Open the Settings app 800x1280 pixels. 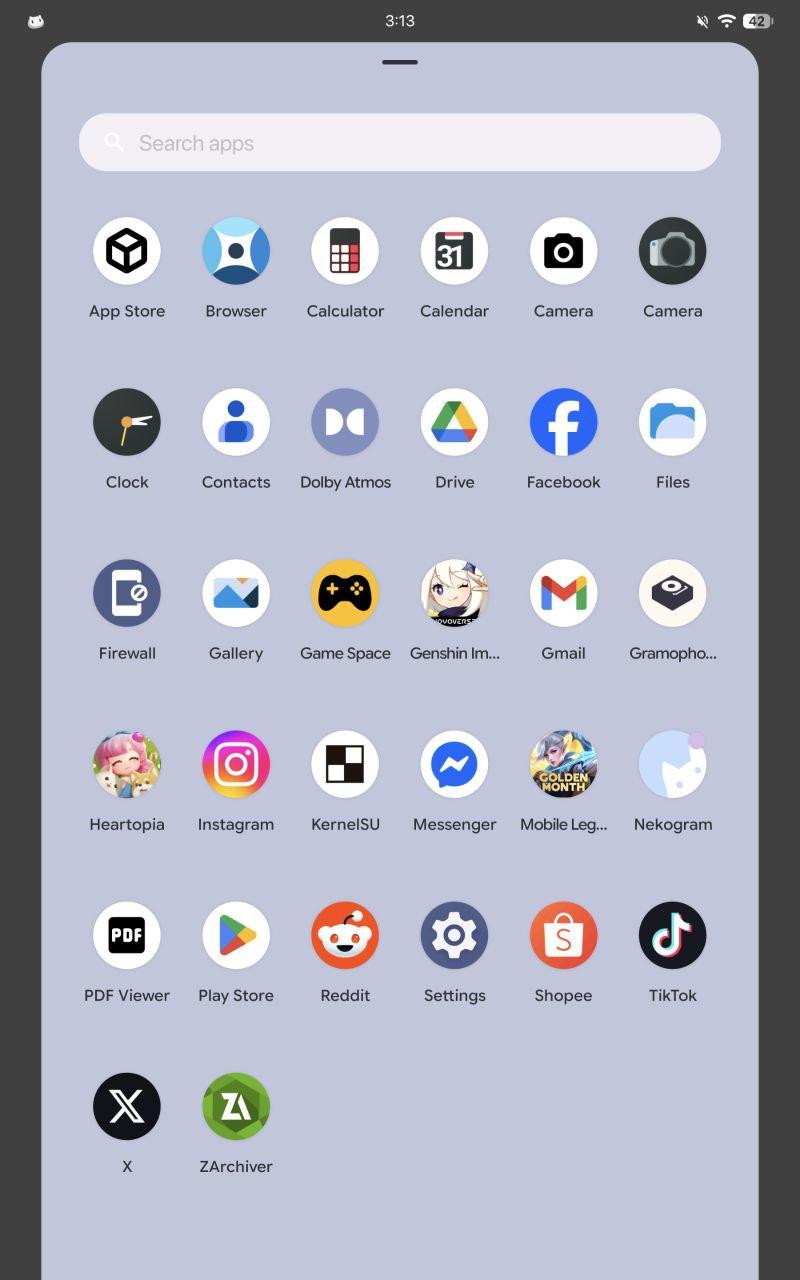point(454,935)
